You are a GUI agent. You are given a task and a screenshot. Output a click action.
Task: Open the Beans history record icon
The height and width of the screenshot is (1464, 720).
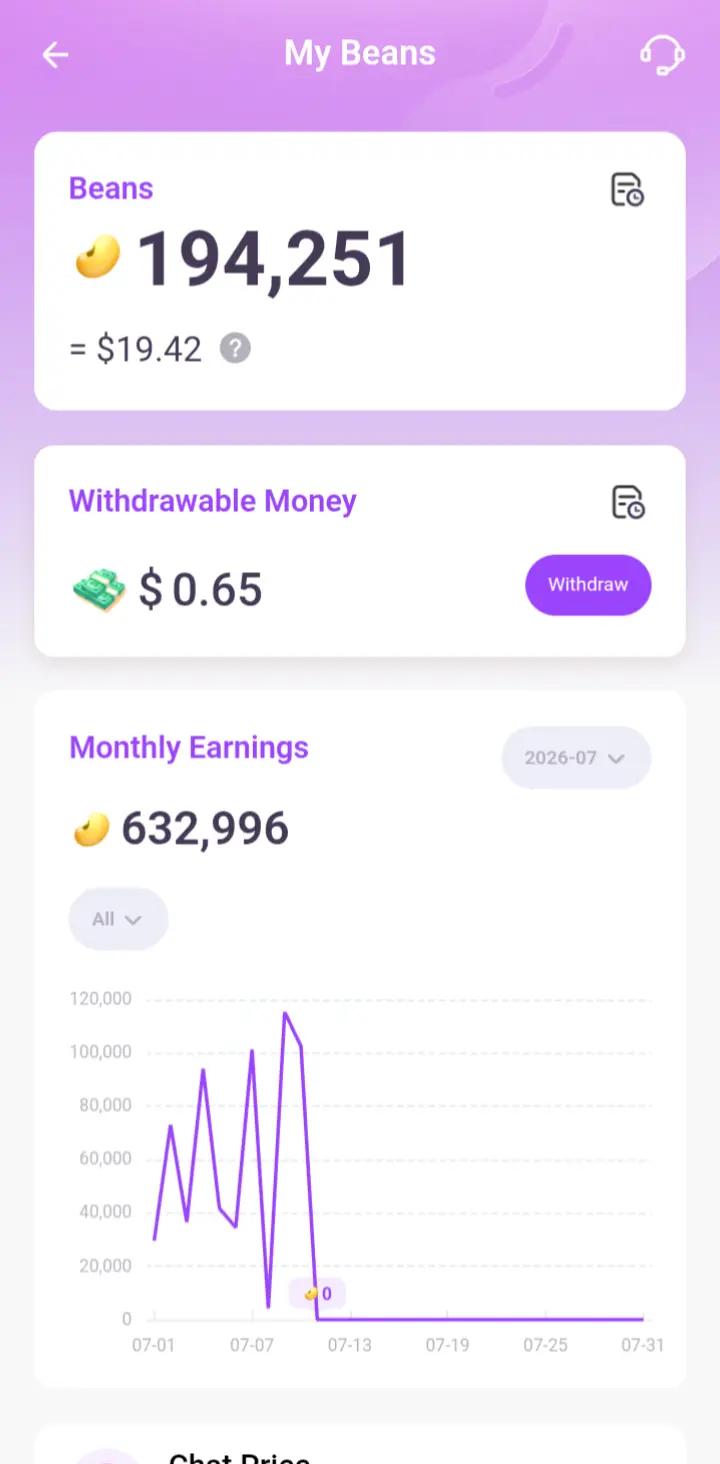click(x=628, y=189)
